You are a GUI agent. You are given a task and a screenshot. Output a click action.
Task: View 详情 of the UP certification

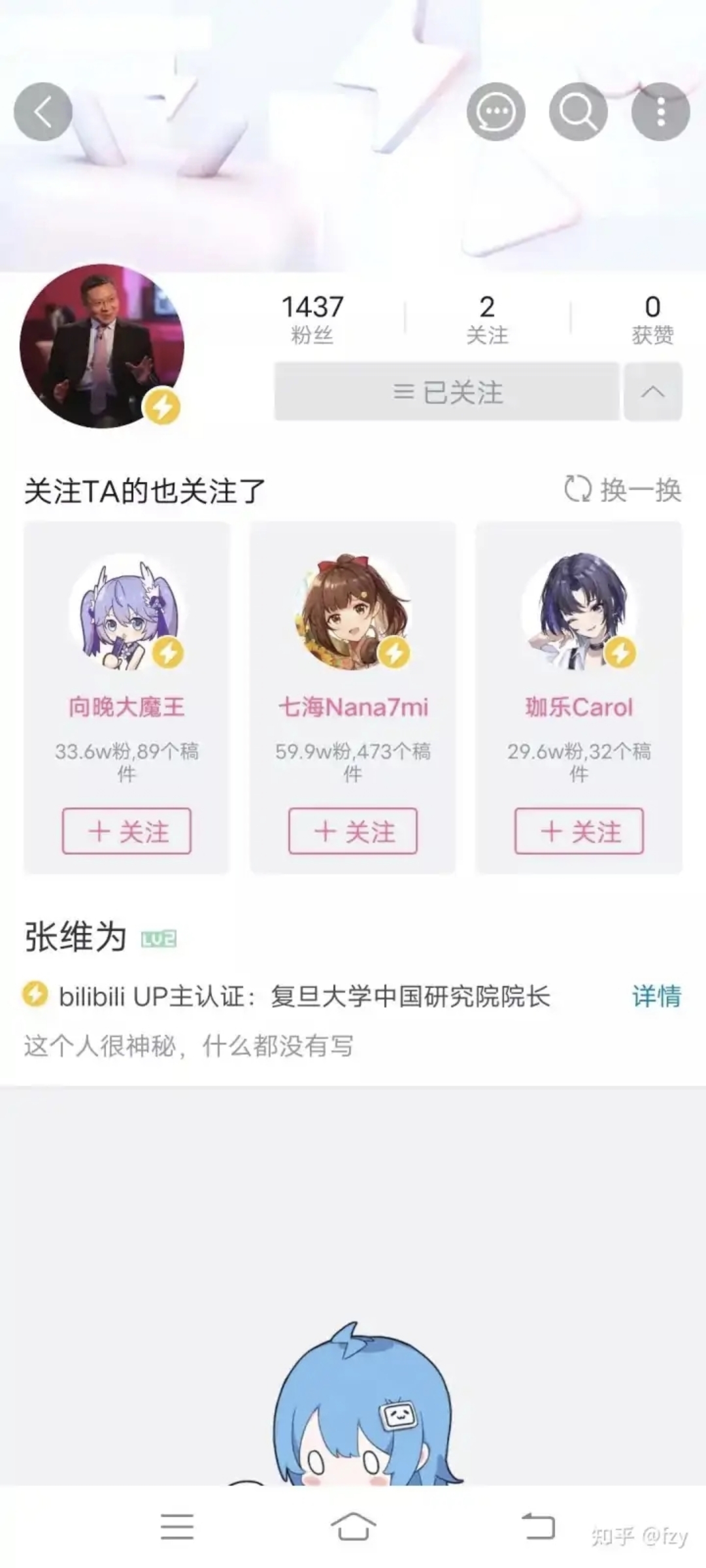(x=656, y=996)
